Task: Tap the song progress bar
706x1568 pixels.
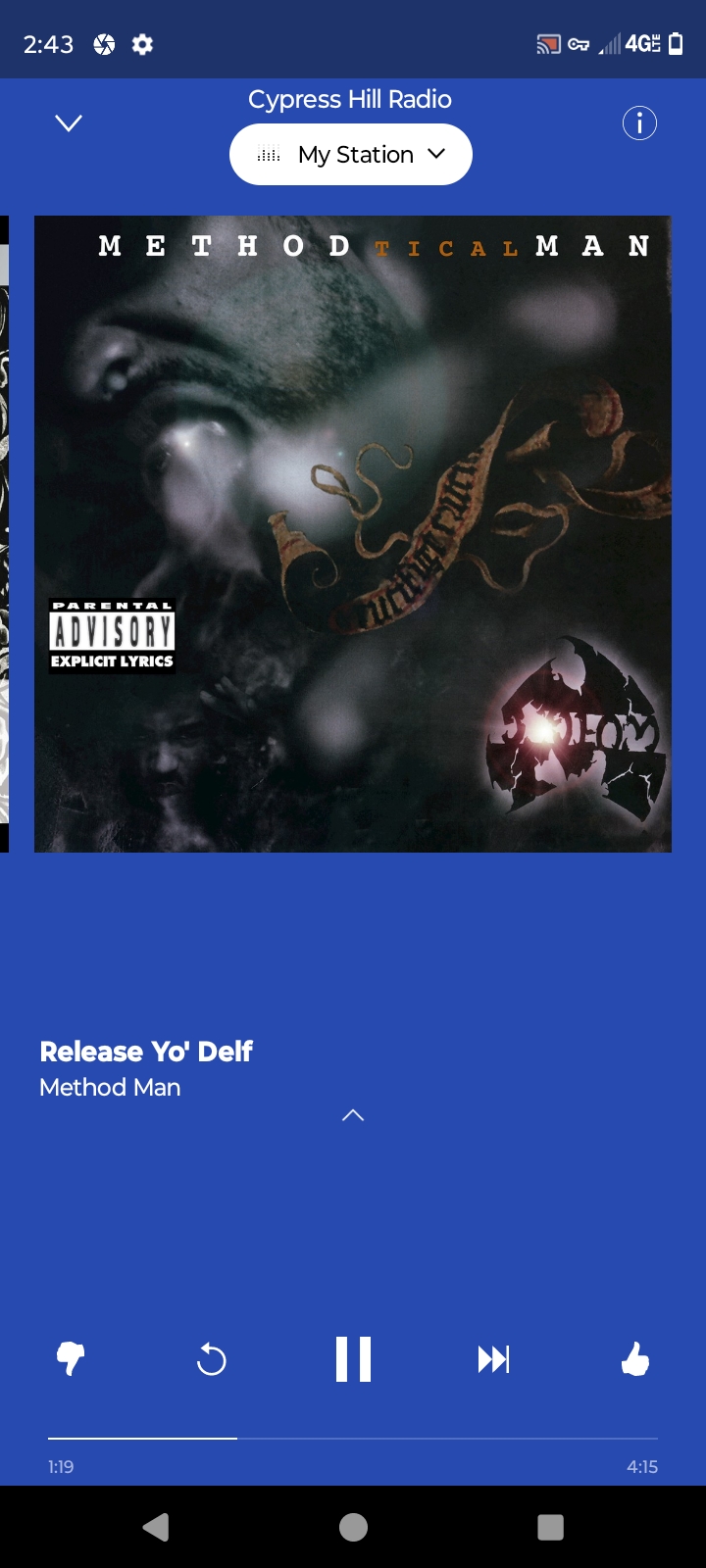Action: [353, 1438]
